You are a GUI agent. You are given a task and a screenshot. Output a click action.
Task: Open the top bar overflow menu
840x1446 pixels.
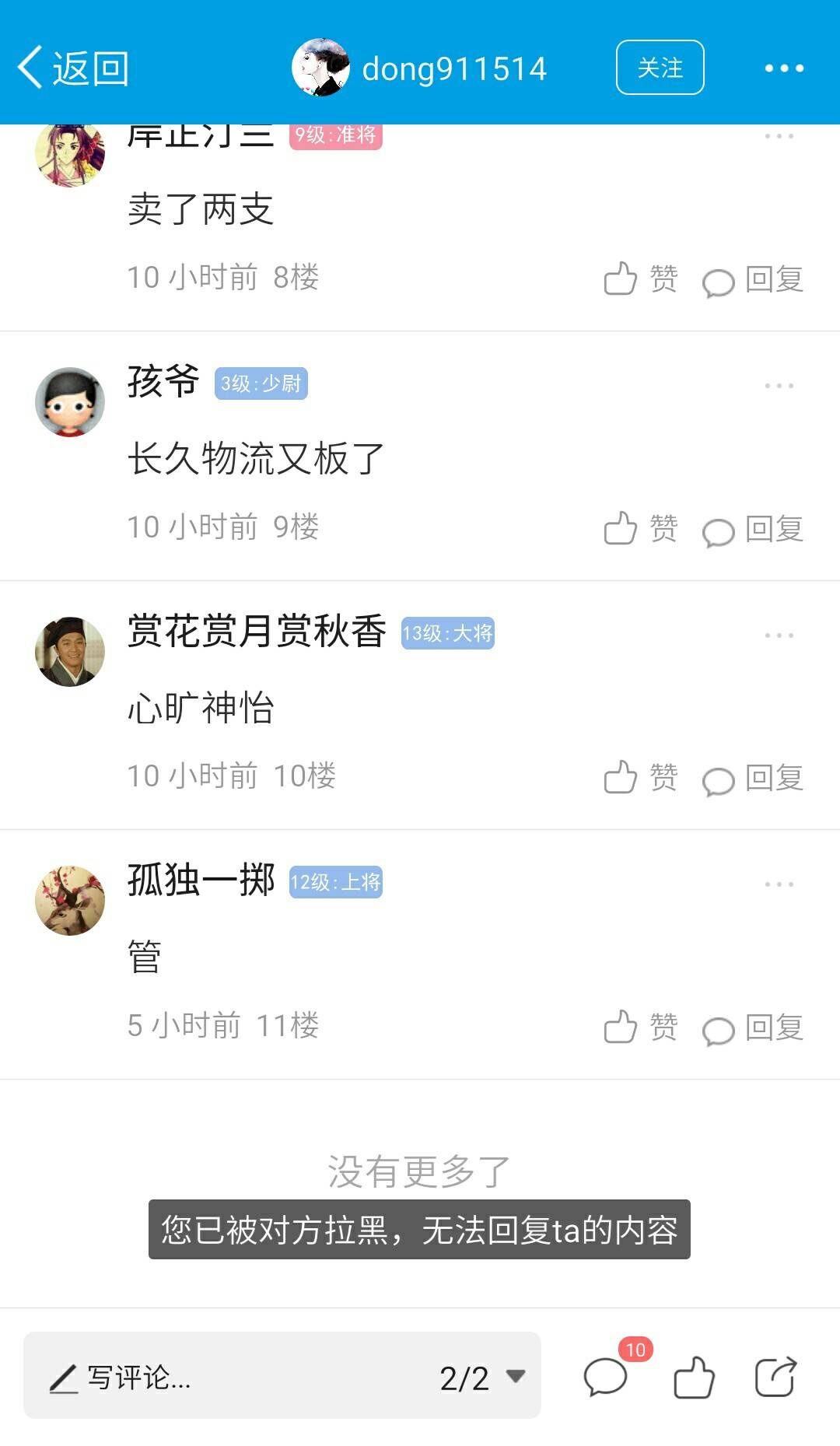pyautogui.click(x=783, y=68)
